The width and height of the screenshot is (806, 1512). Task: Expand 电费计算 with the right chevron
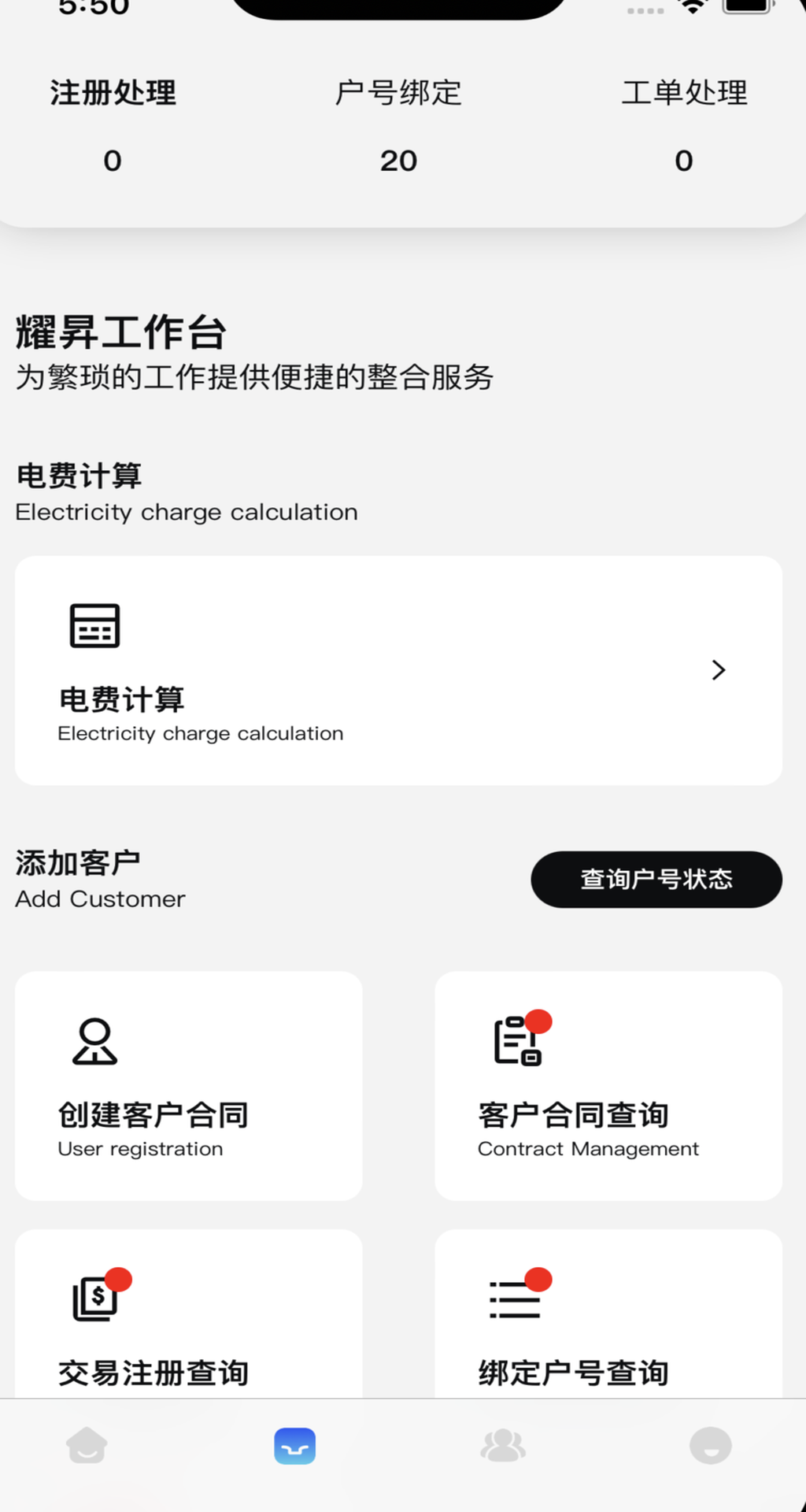point(717,670)
